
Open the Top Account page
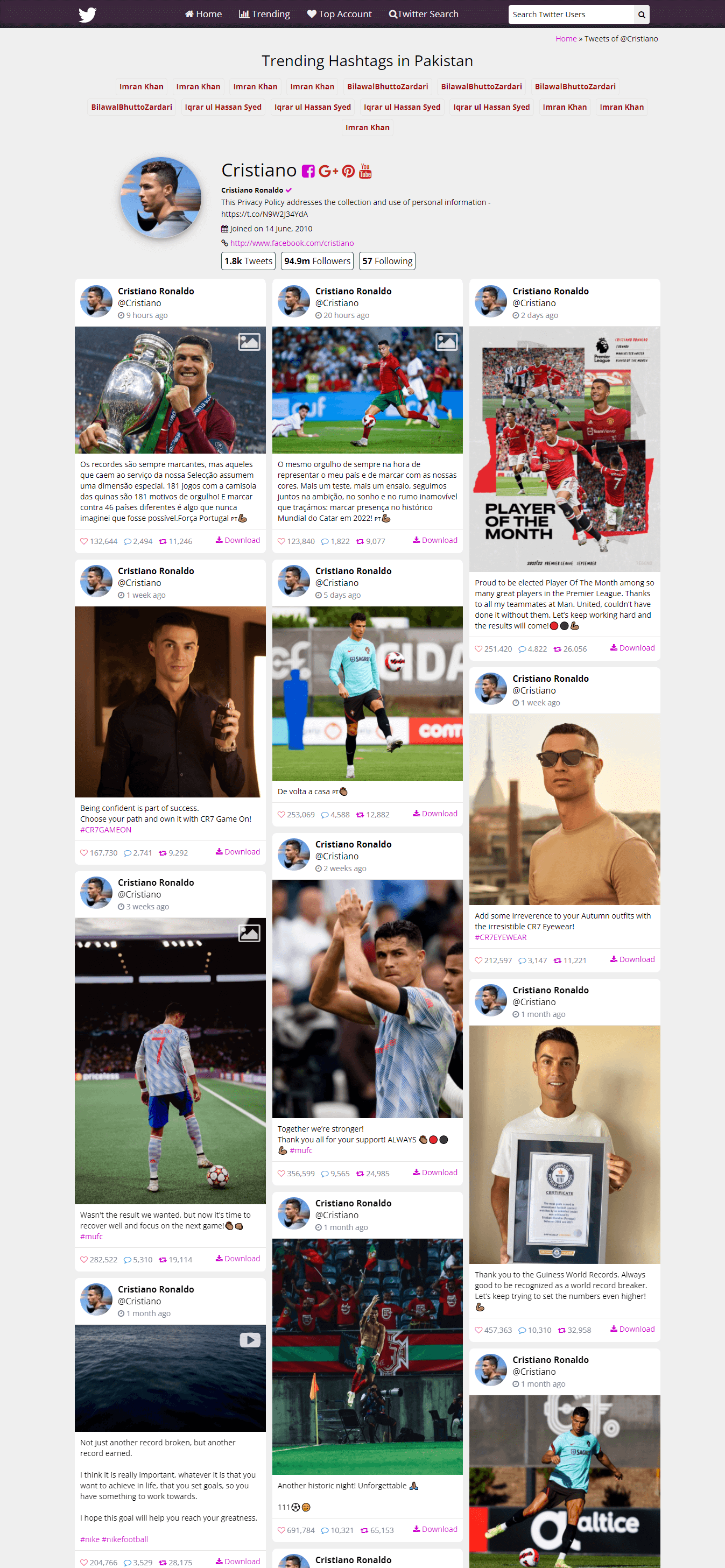tap(339, 14)
